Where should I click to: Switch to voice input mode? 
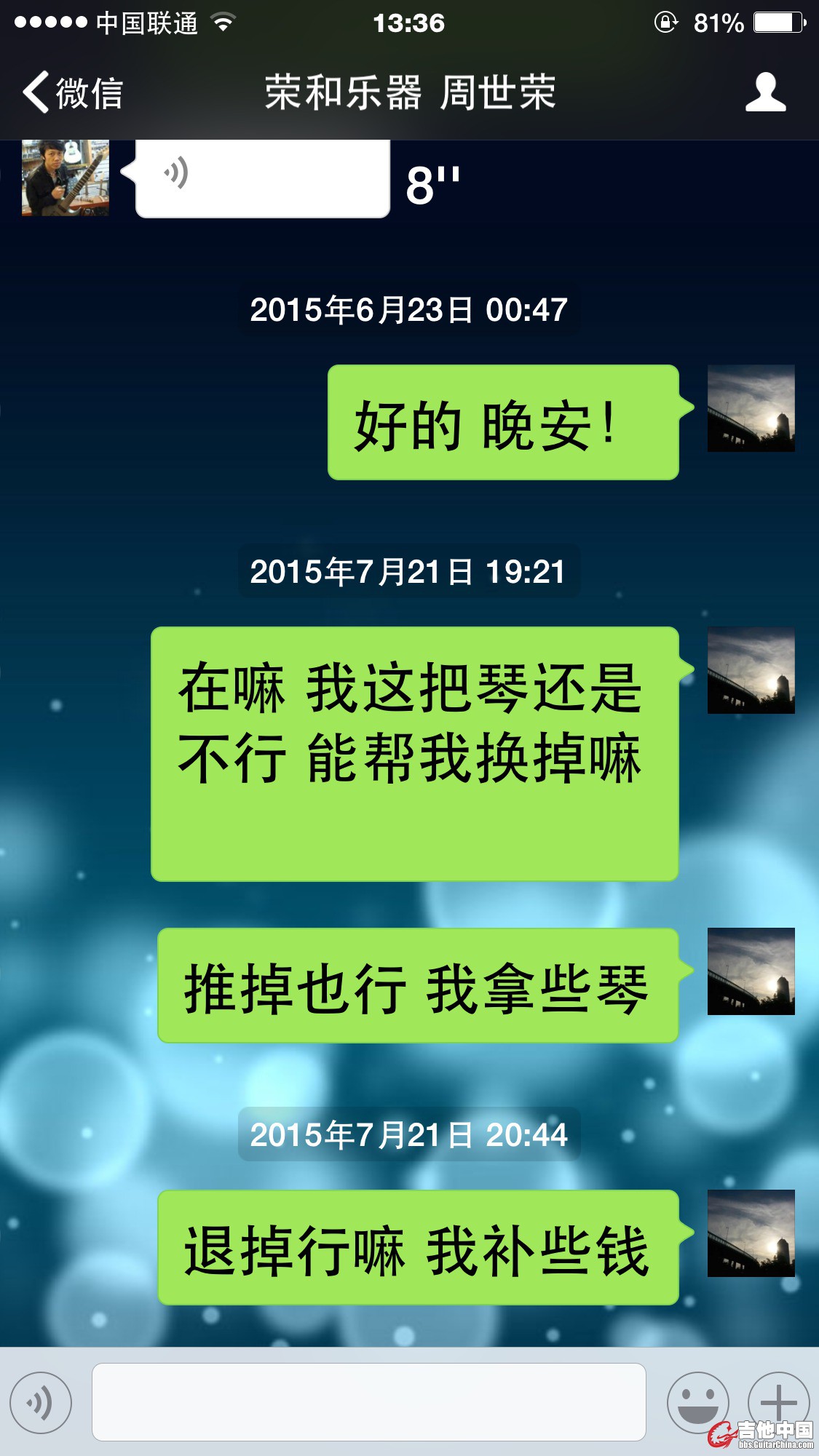pyautogui.click(x=41, y=1402)
